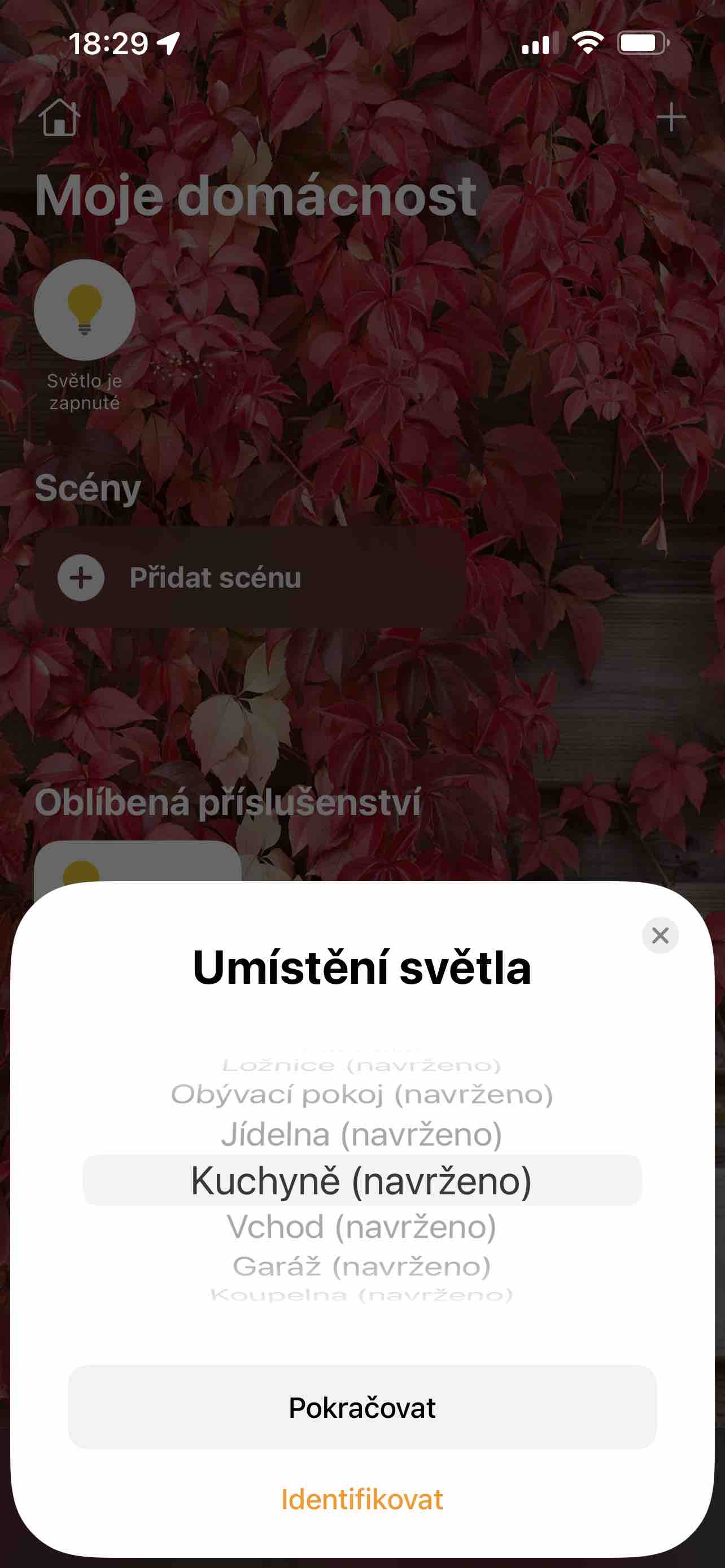Tap Identifikovat to identify the light
The width and height of the screenshot is (725, 1568).
coord(362,1499)
